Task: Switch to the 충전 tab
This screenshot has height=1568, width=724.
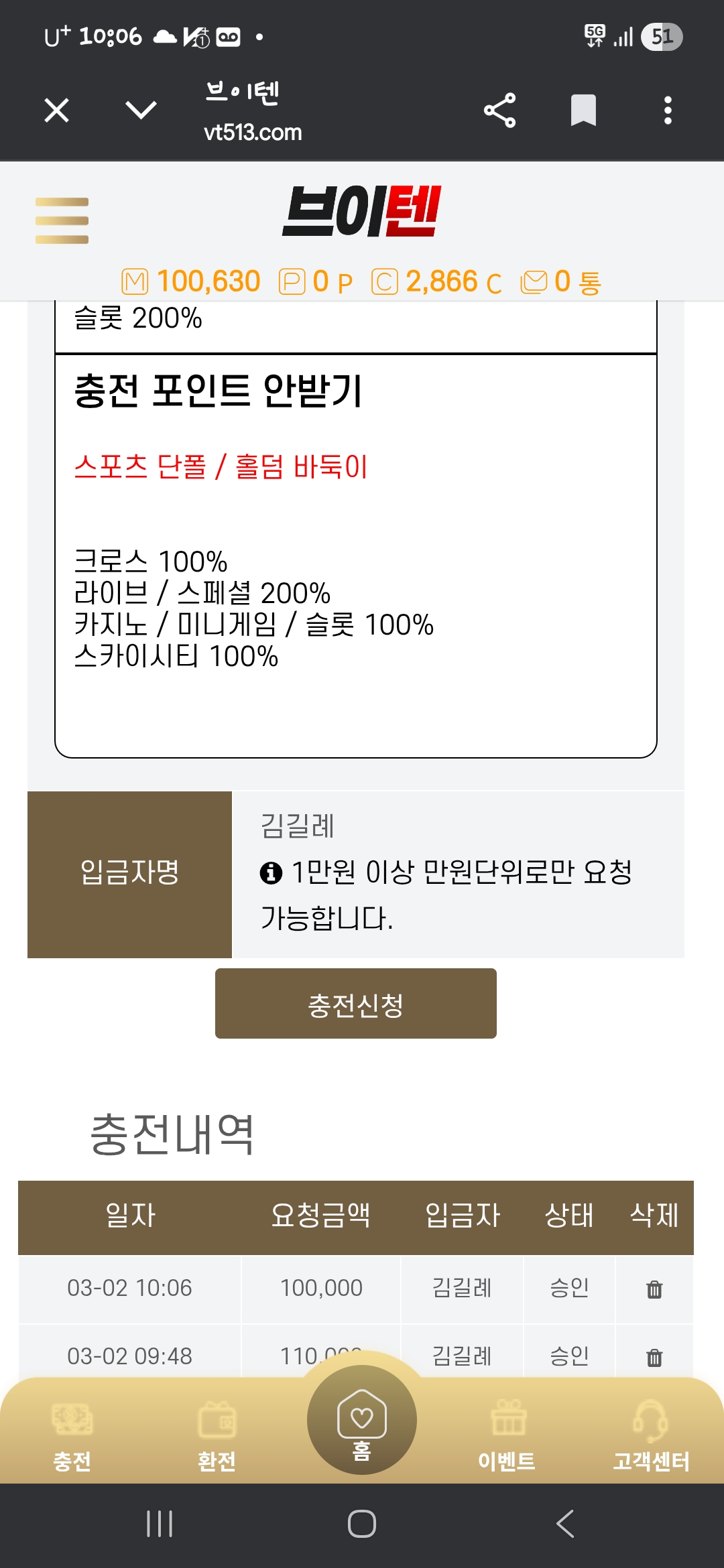Action: point(72,1435)
